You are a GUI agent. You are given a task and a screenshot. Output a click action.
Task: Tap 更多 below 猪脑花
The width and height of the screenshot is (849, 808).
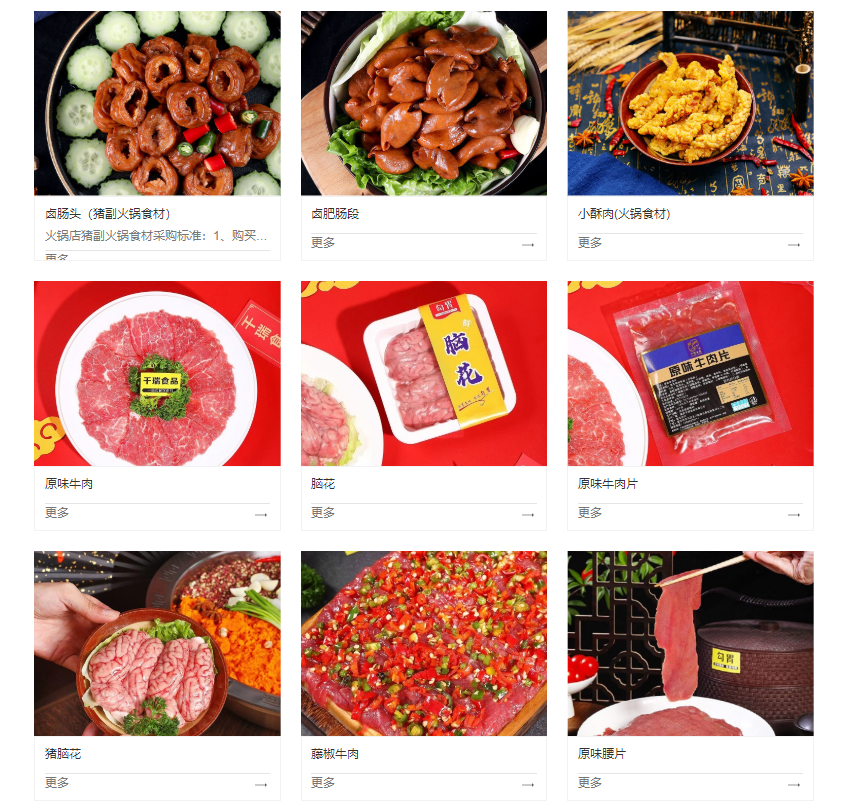[57, 783]
